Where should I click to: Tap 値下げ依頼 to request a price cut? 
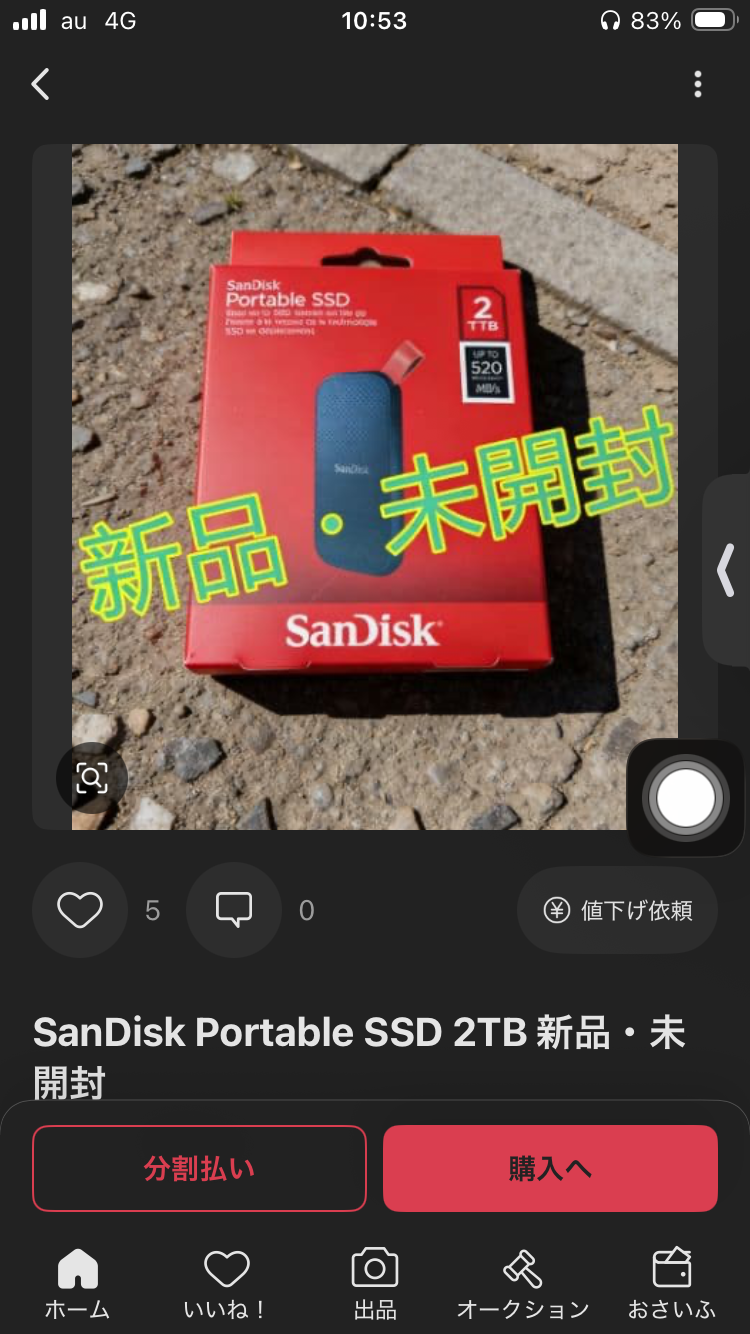coord(618,910)
